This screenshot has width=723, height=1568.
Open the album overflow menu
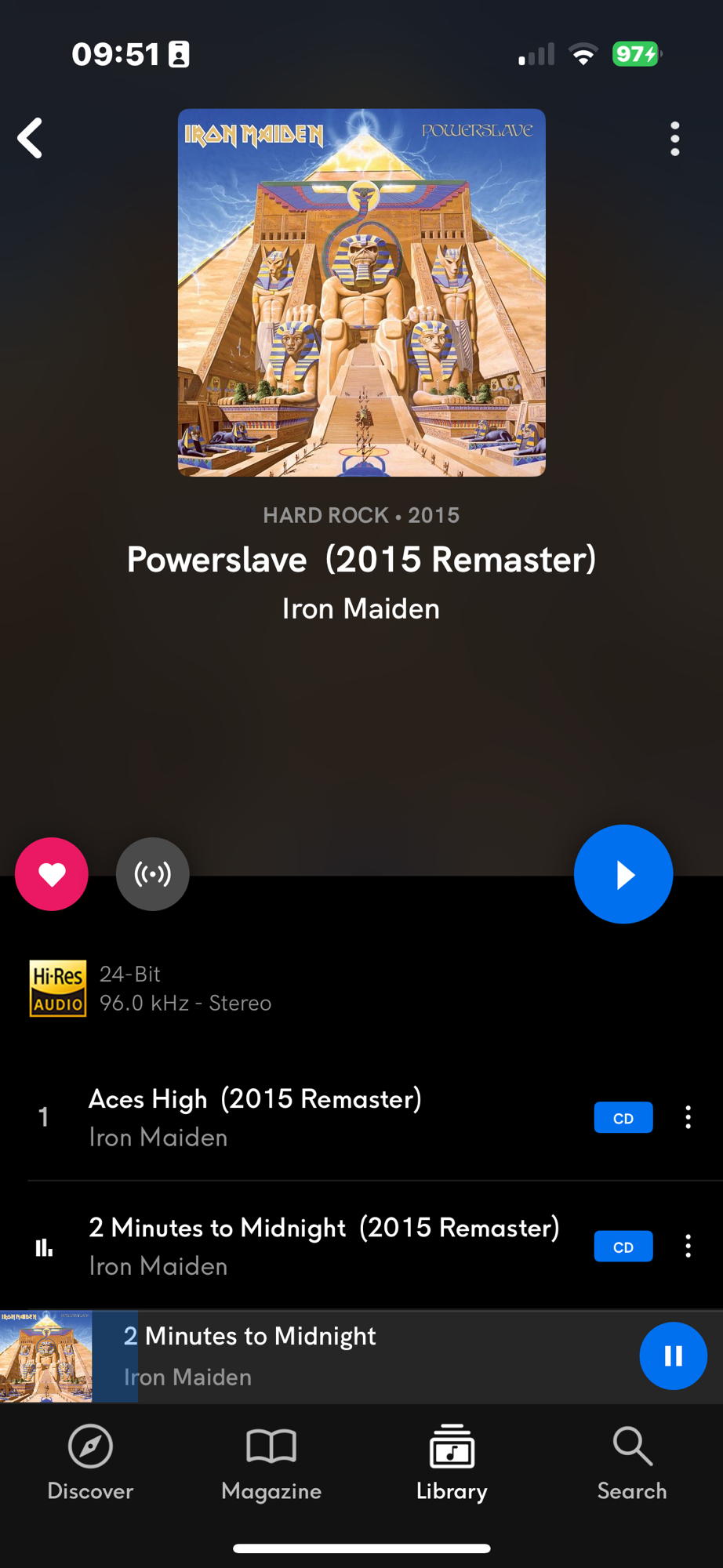674,139
